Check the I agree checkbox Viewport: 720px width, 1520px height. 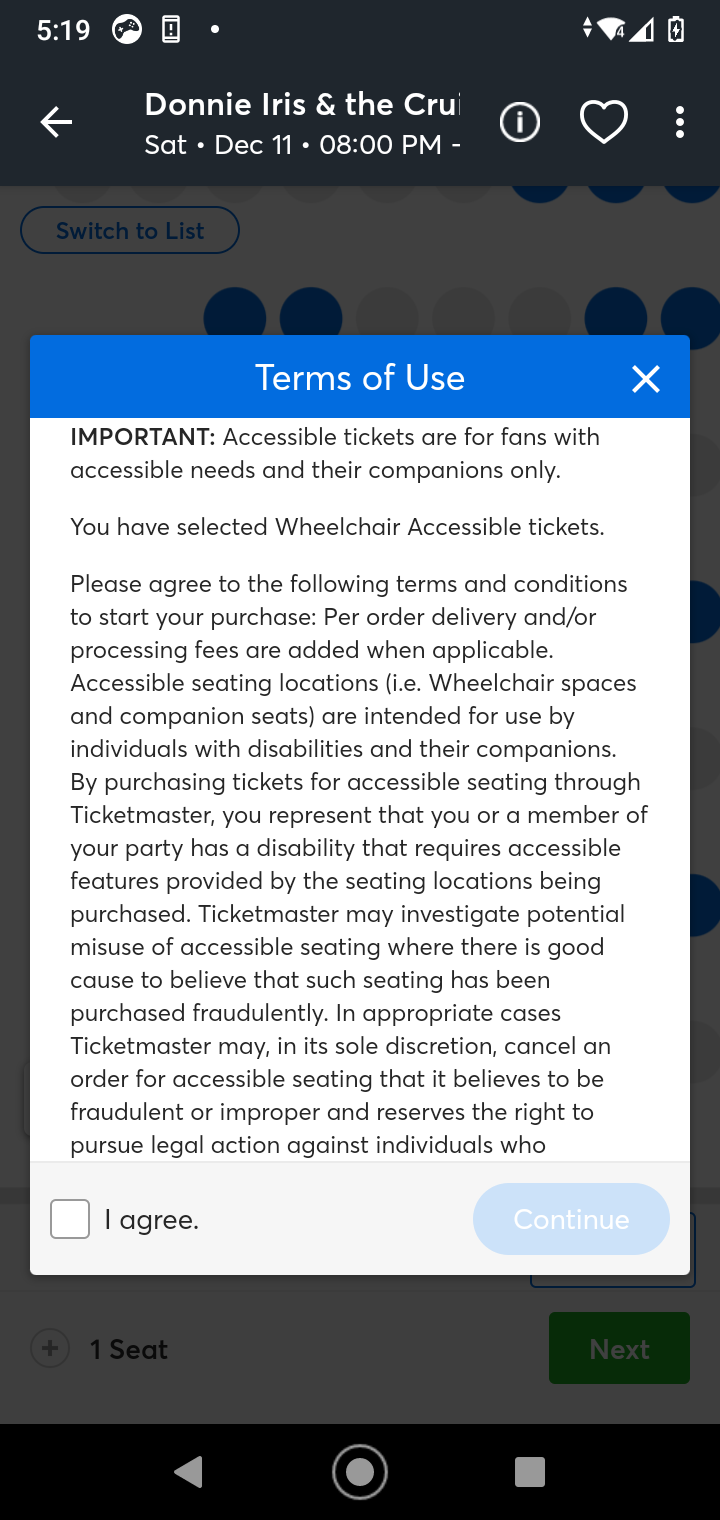(x=70, y=1219)
